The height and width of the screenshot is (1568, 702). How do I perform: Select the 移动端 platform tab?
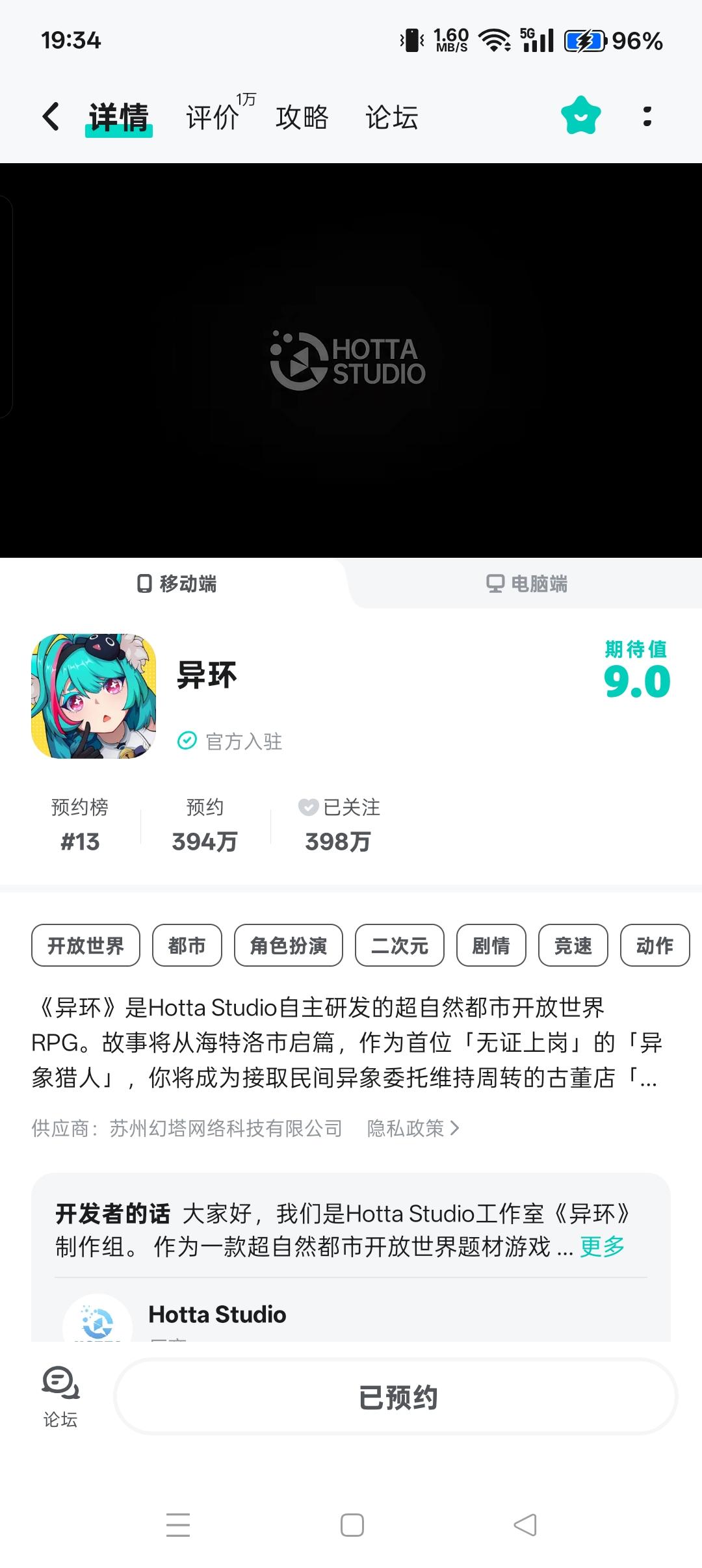coord(177,584)
